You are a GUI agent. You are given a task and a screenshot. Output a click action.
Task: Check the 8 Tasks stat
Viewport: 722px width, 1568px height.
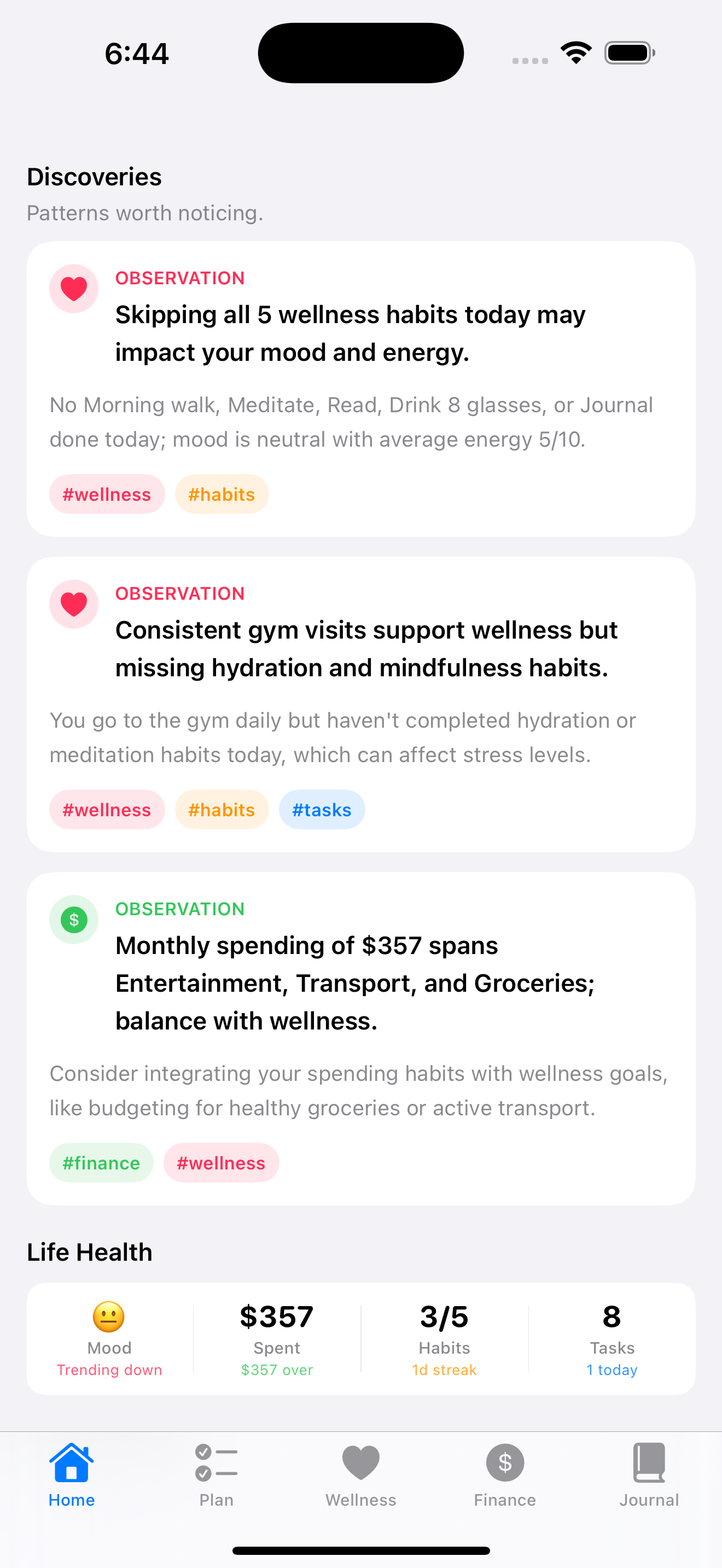612,1338
